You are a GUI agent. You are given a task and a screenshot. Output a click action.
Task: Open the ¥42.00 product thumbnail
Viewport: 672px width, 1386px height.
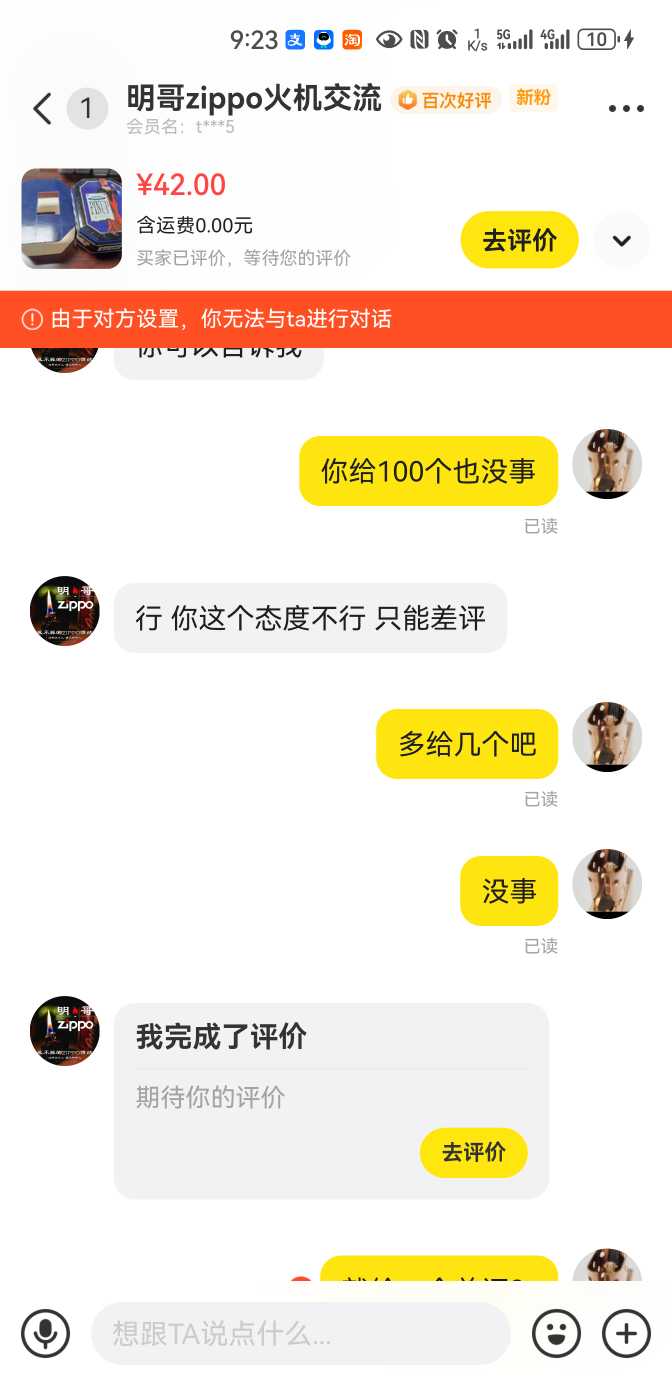tap(72, 218)
